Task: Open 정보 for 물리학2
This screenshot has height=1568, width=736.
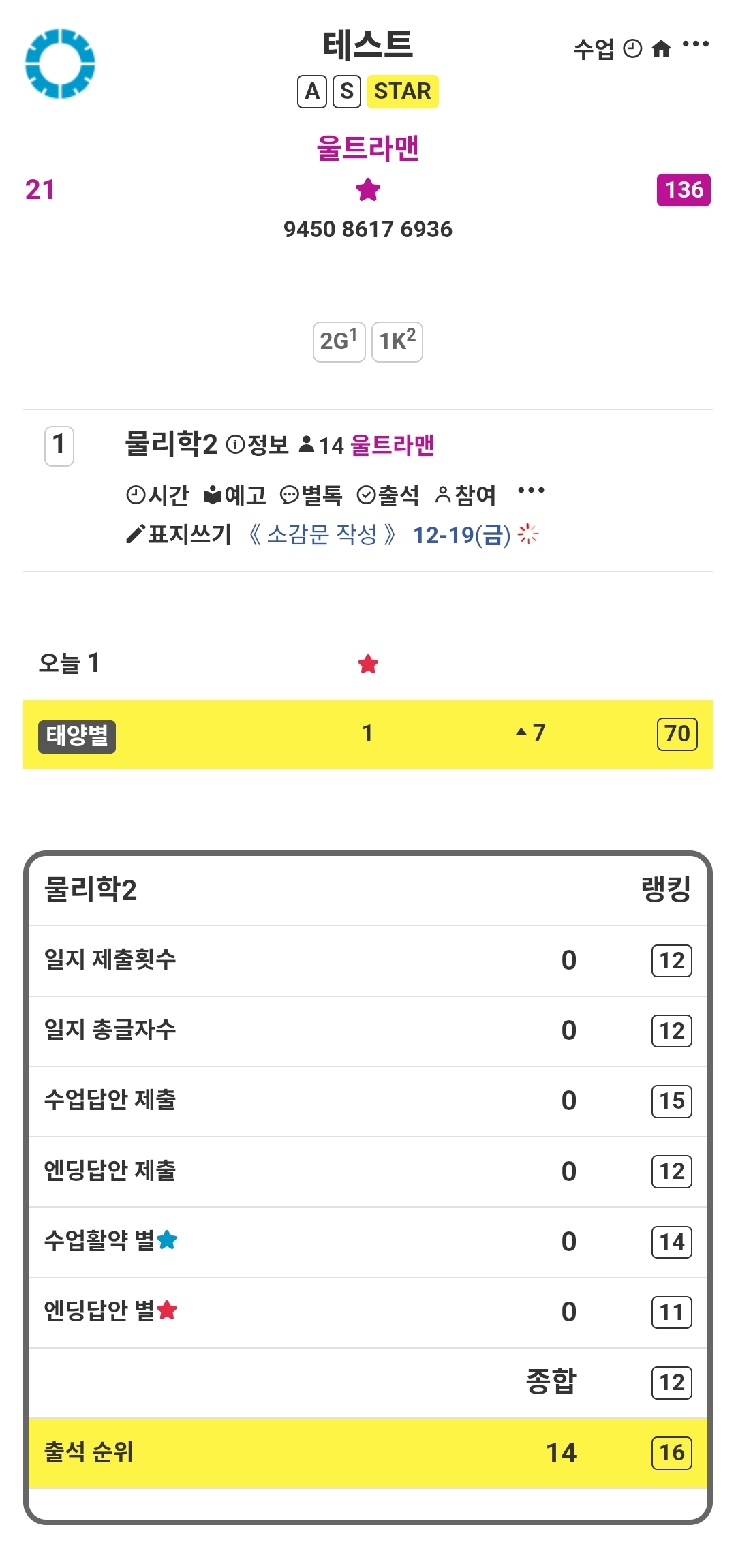Action: [258, 445]
